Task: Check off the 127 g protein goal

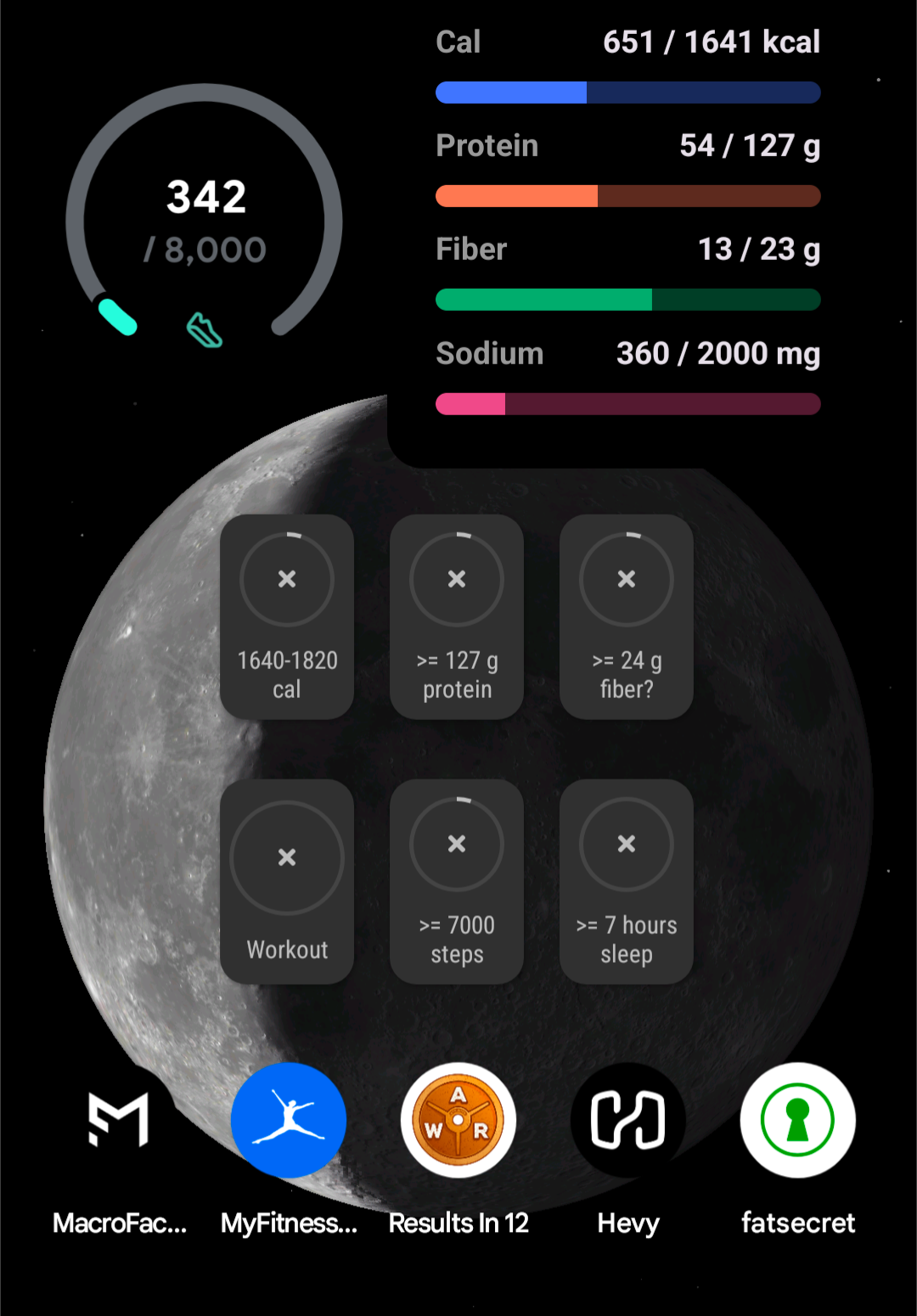Action: click(x=457, y=580)
